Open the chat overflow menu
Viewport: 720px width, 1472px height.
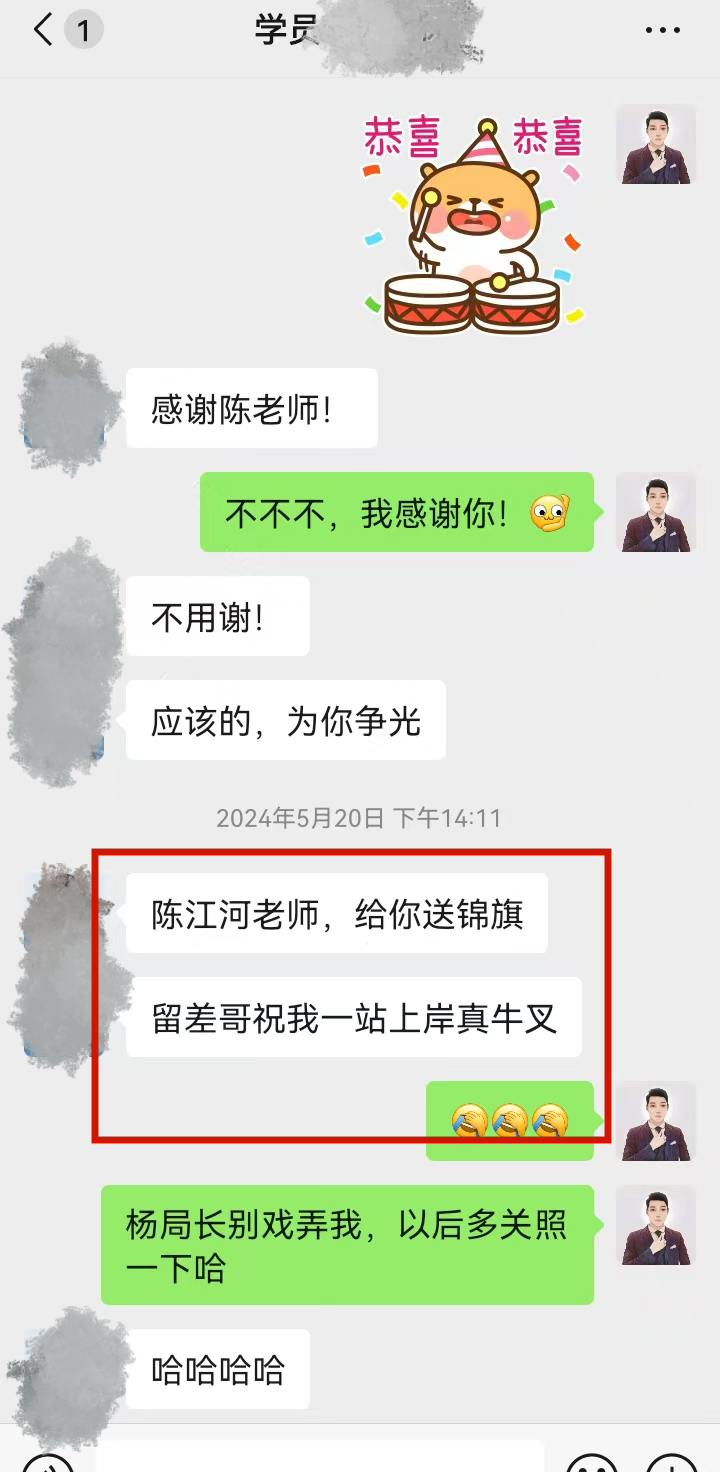[662, 31]
